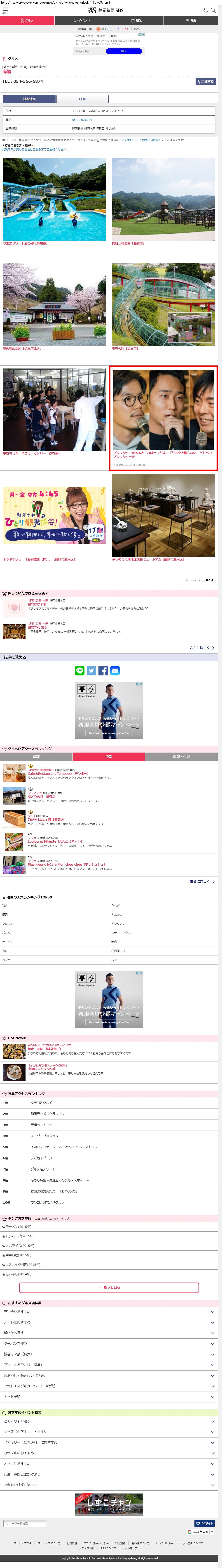This screenshot has width=222, height=1568.
Task: Tap the phone number link 054-366-6874
Action: point(82,119)
